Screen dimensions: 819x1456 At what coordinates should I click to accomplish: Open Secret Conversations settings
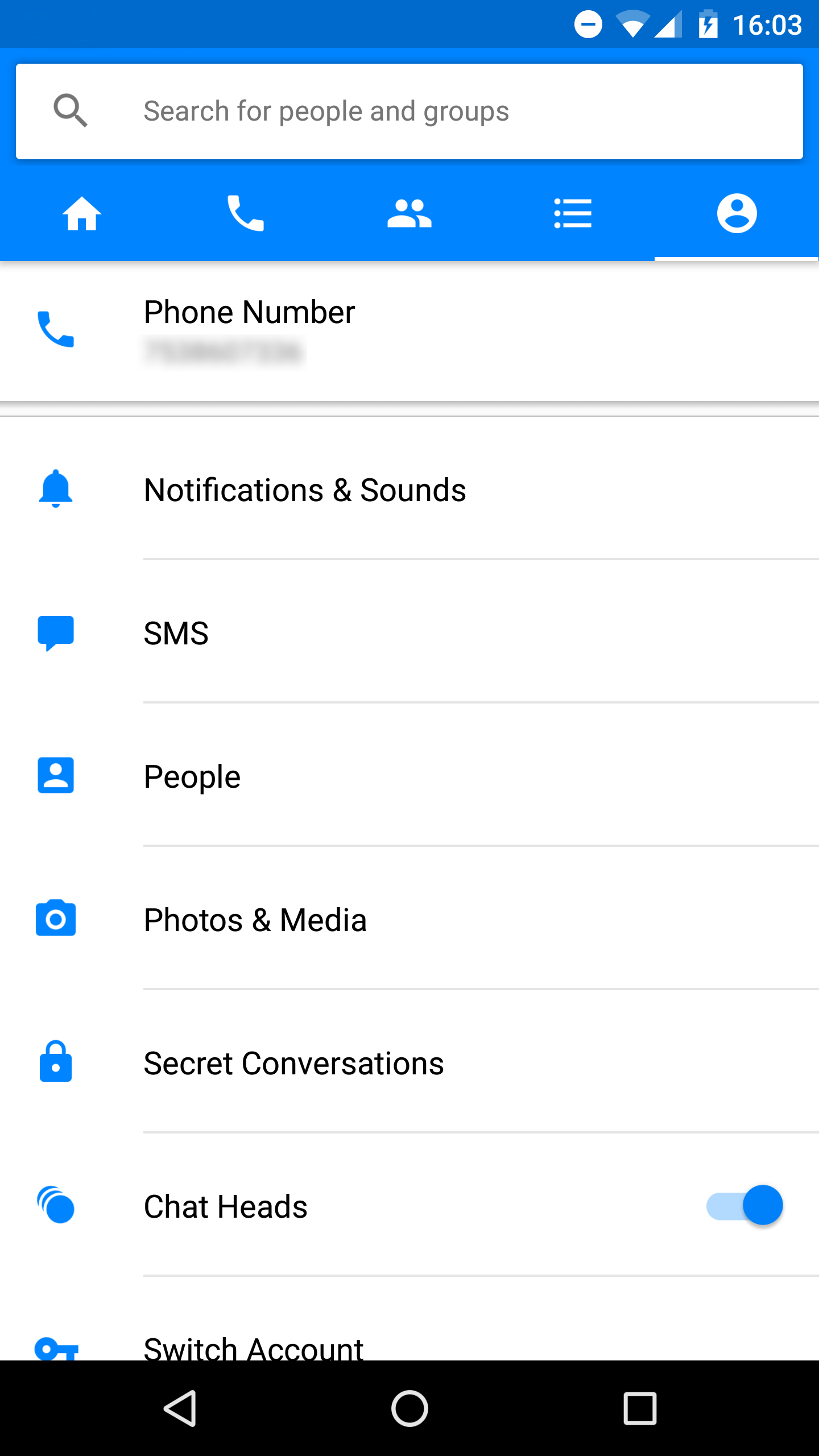click(293, 1062)
